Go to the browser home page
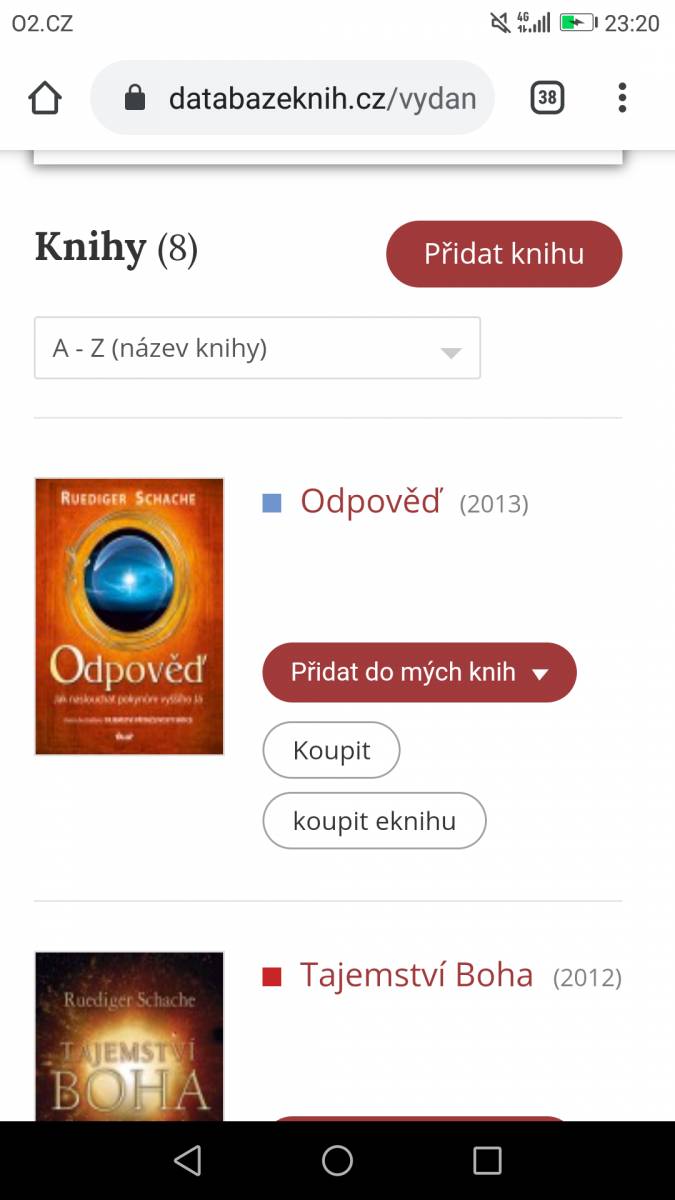675x1200 pixels. click(x=45, y=98)
